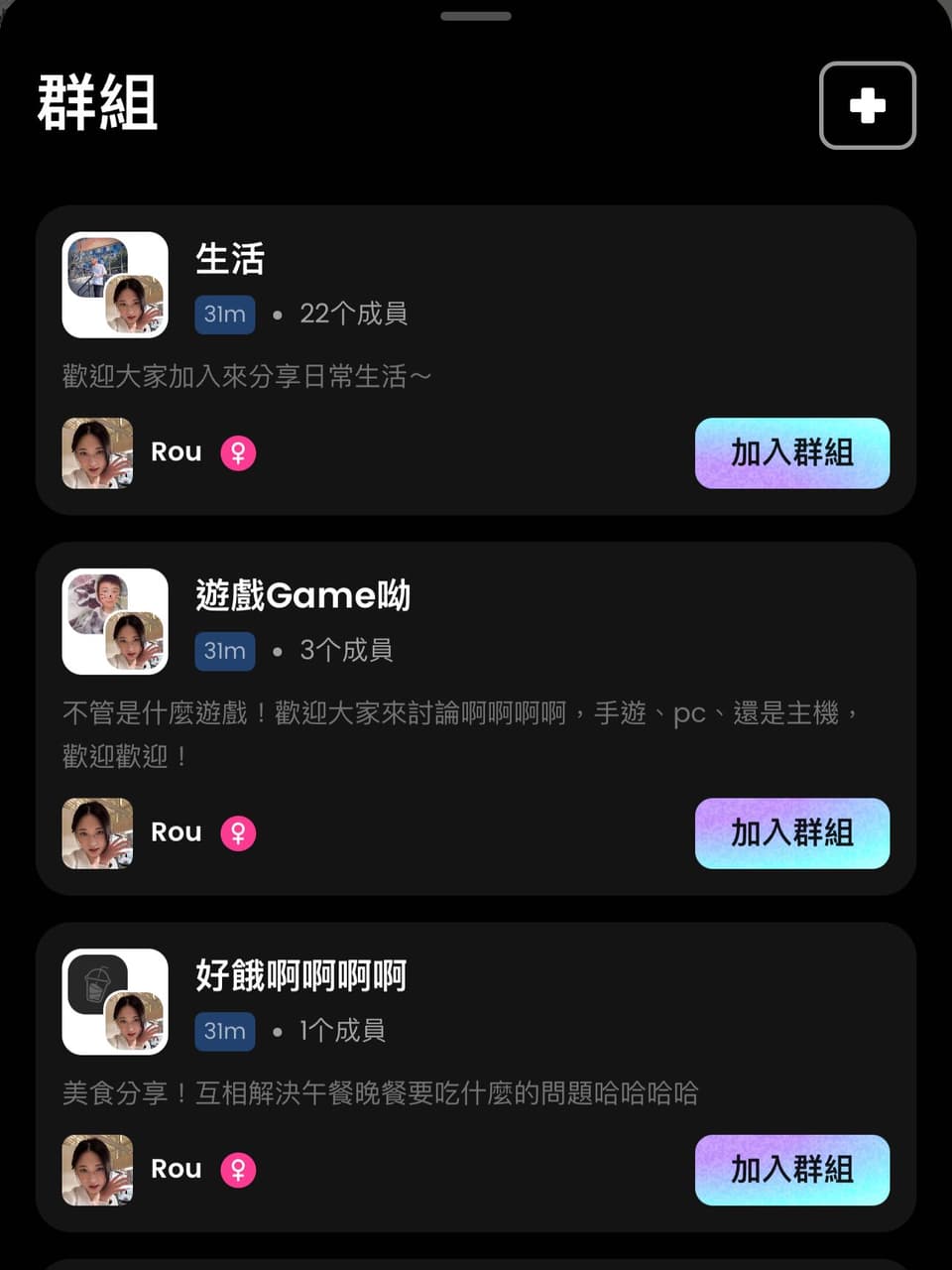
Task: Join the 好餓啊啊啊啊 group
Action: [791, 1170]
